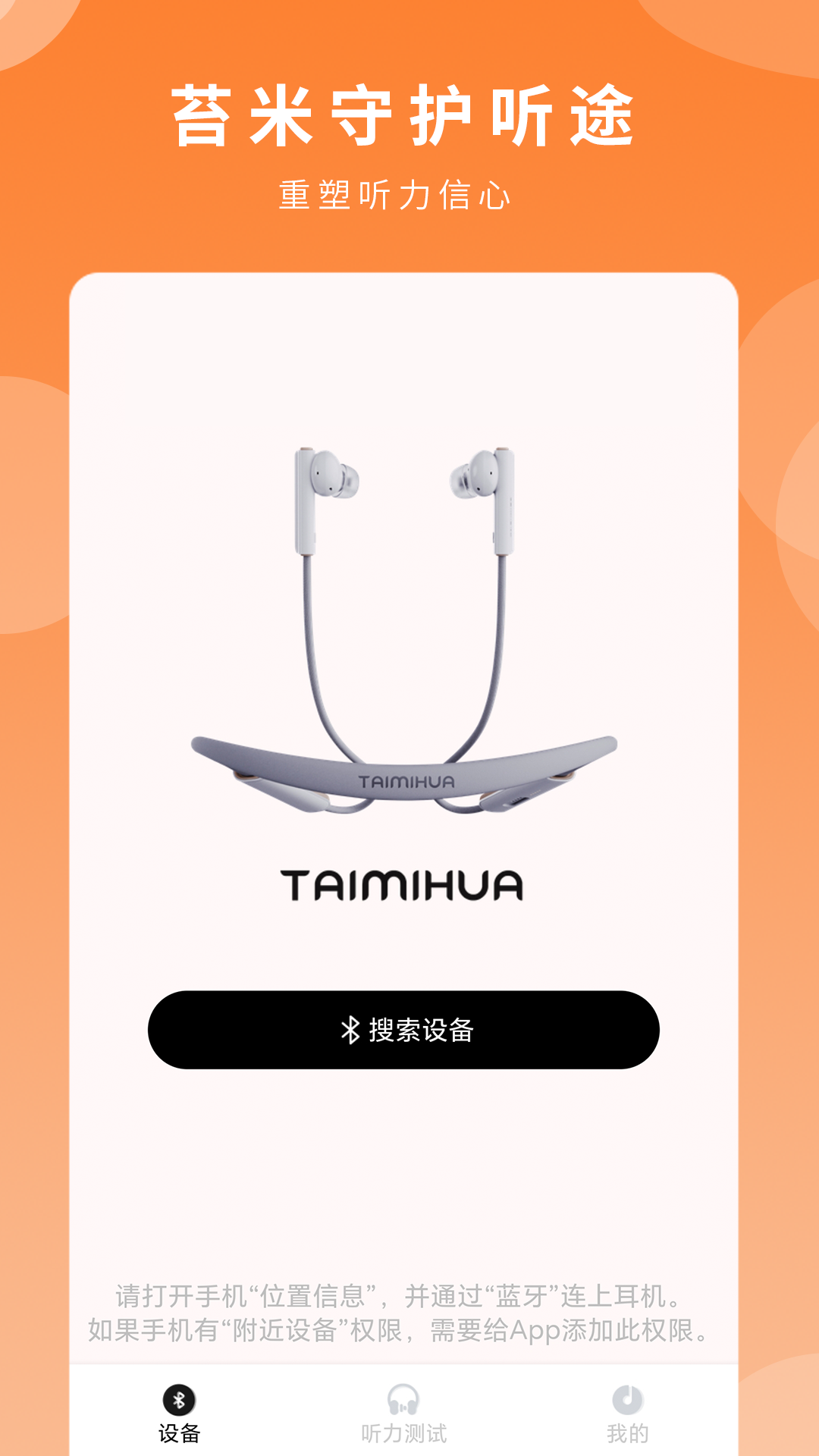
Task: Switch to the 听力测试 tab
Action: point(403,1415)
